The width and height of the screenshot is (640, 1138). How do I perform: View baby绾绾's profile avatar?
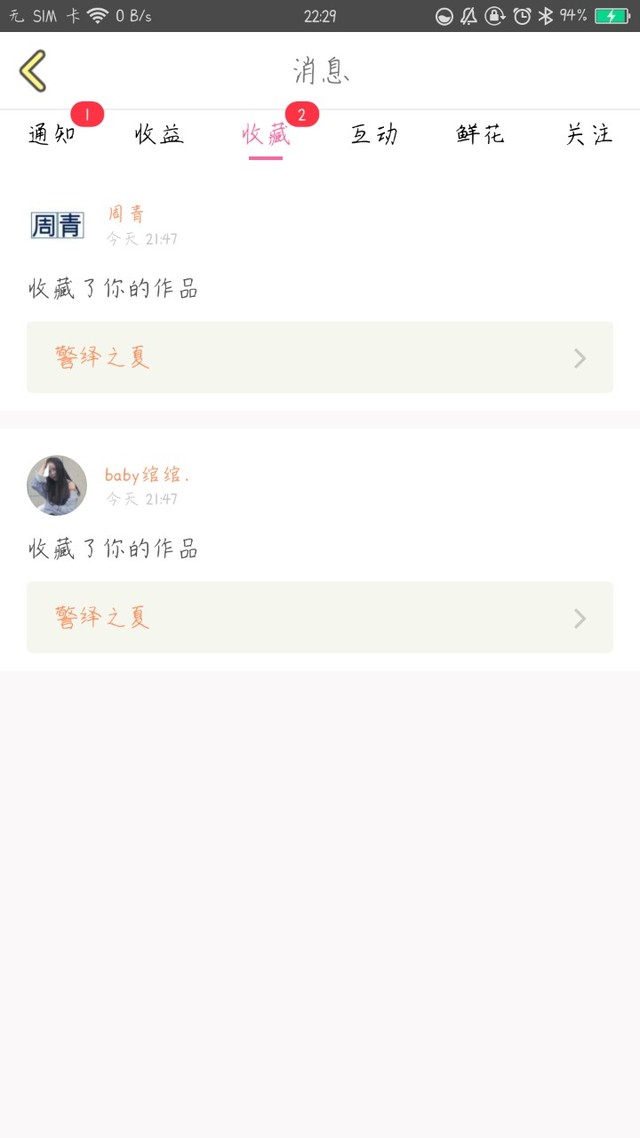57,485
